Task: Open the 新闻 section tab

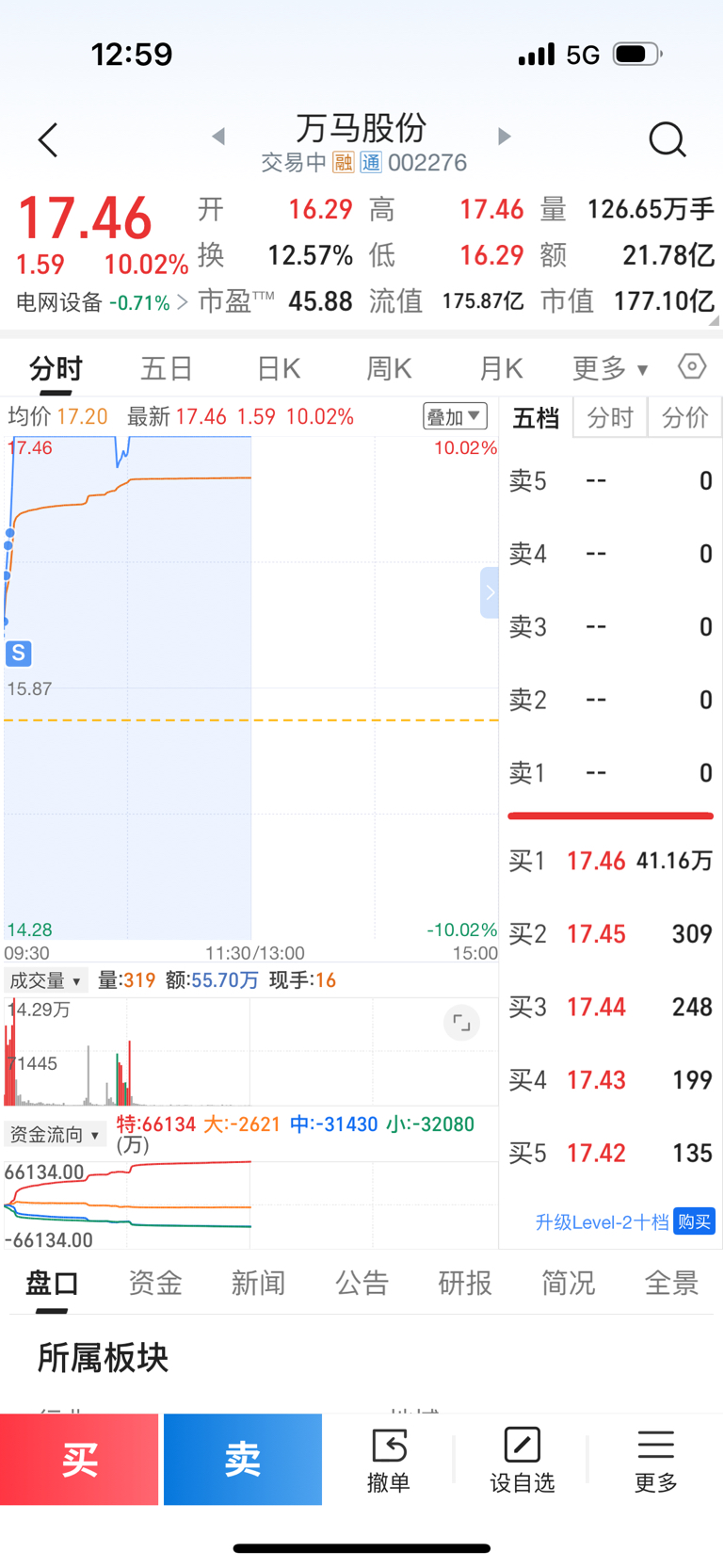Action: 258,1283
